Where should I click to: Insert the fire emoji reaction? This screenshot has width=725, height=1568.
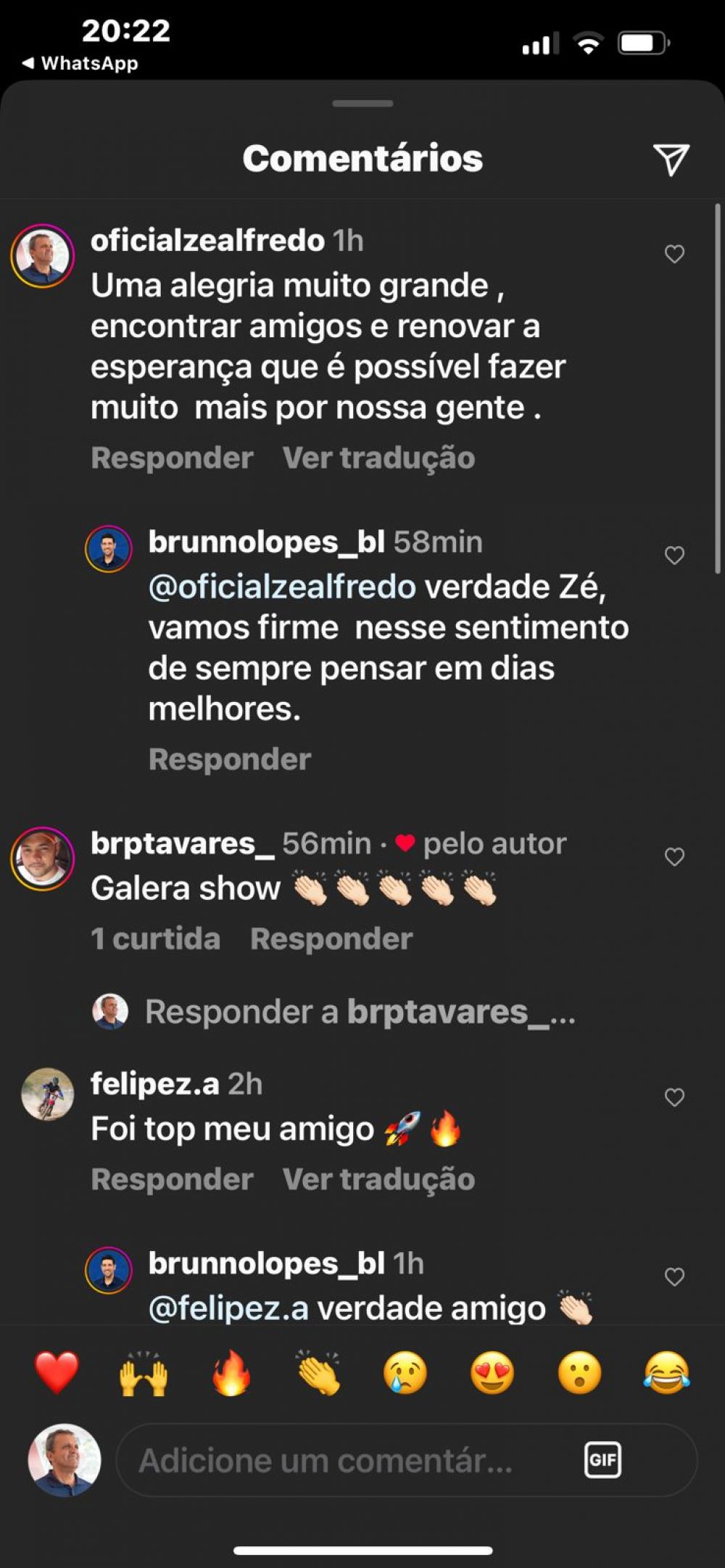click(231, 1373)
